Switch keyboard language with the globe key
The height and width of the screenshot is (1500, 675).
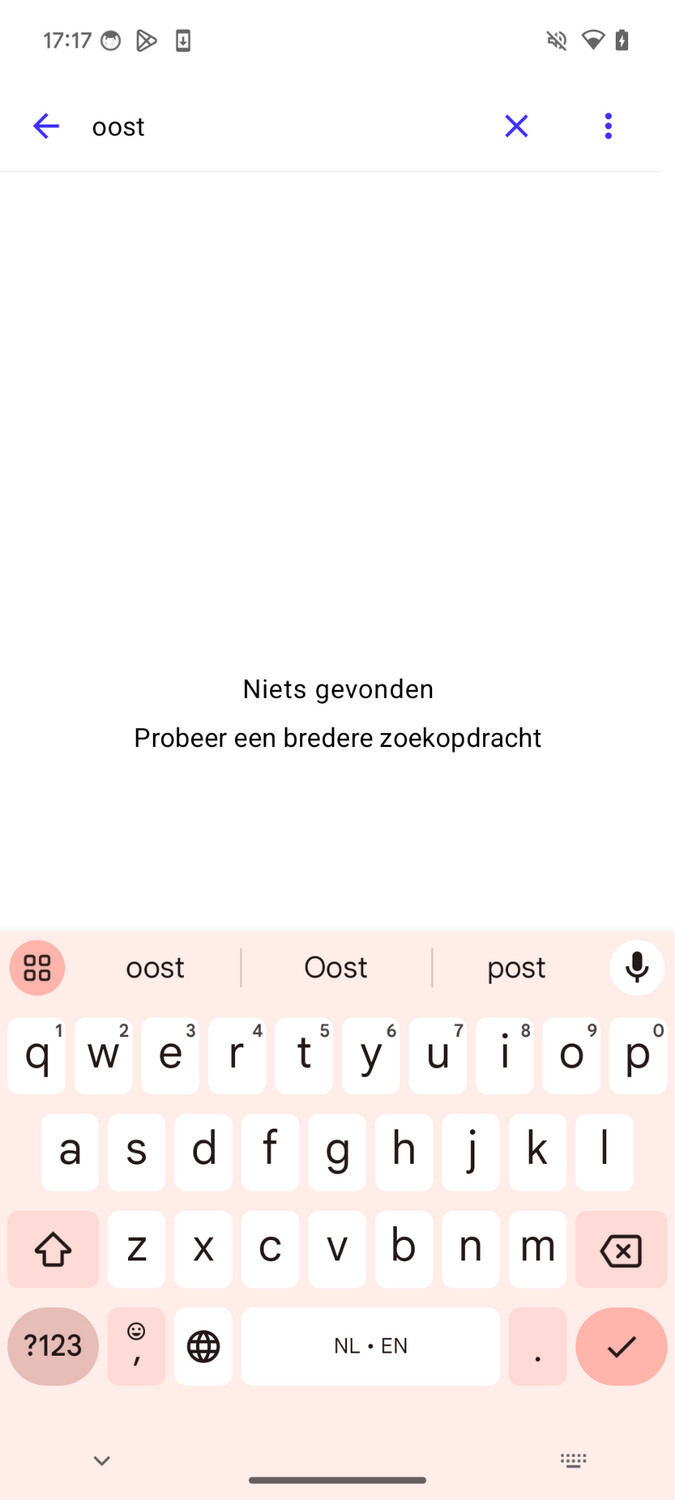pyautogui.click(x=203, y=1346)
